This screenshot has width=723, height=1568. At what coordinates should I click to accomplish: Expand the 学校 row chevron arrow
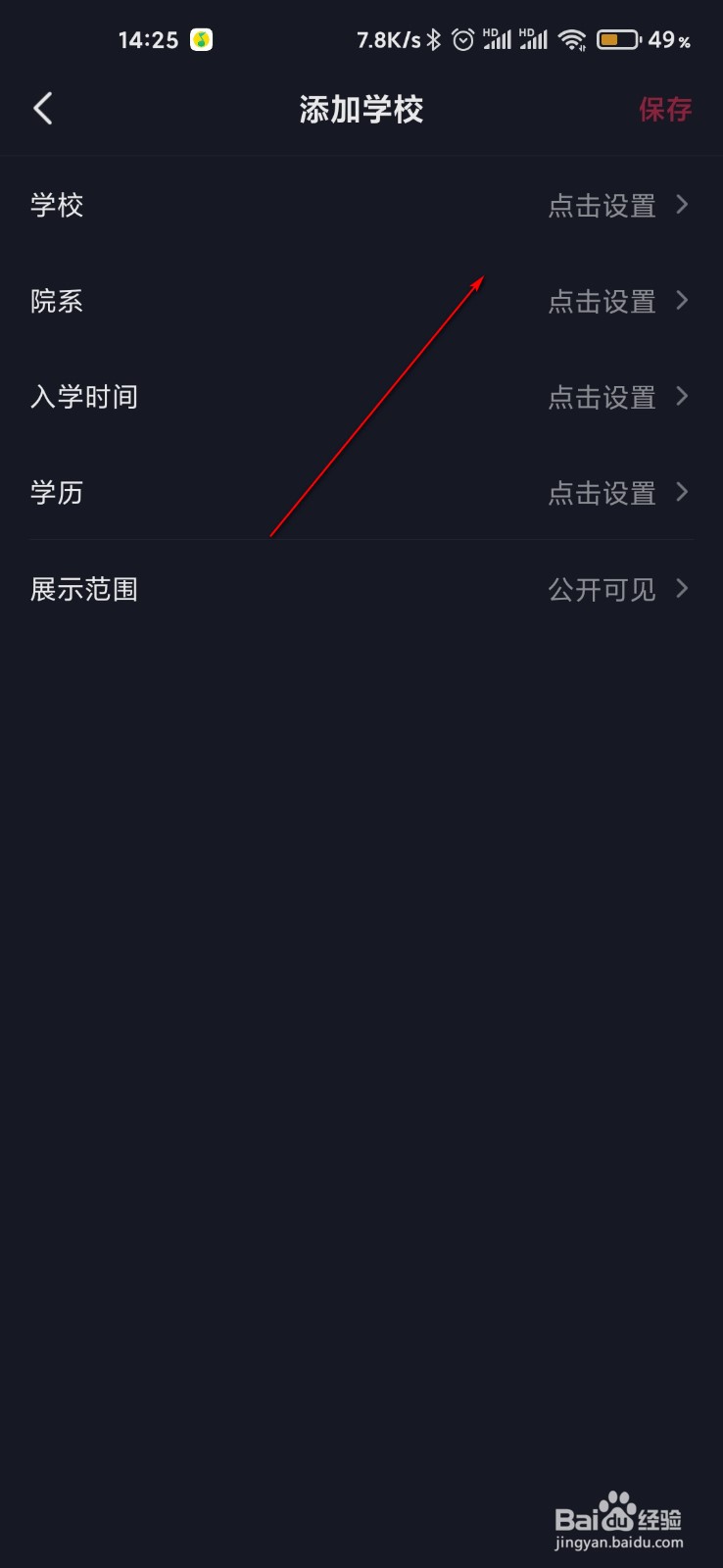(681, 205)
